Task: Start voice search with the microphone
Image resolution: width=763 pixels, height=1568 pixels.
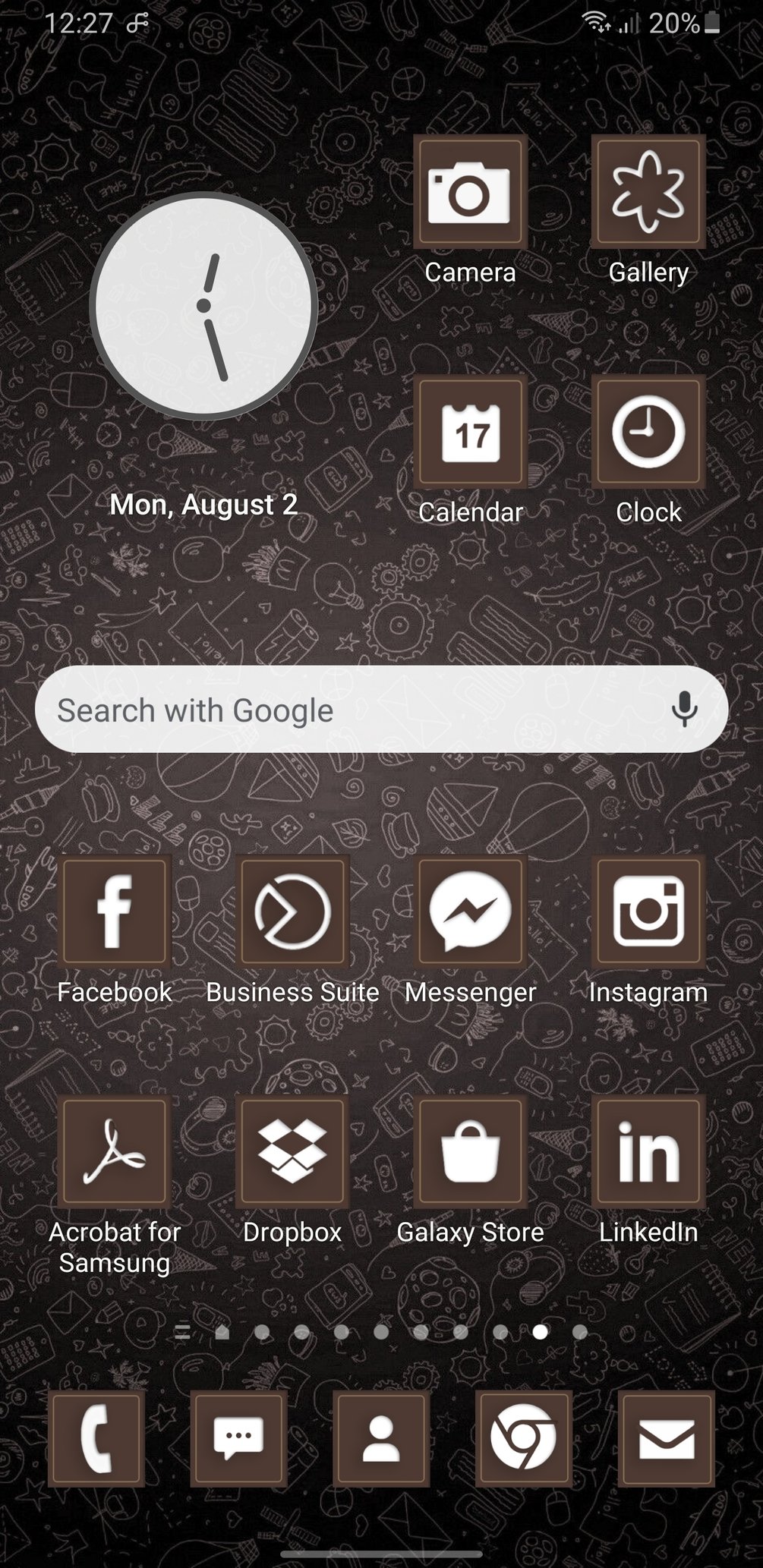Action: [x=684, y=710]
